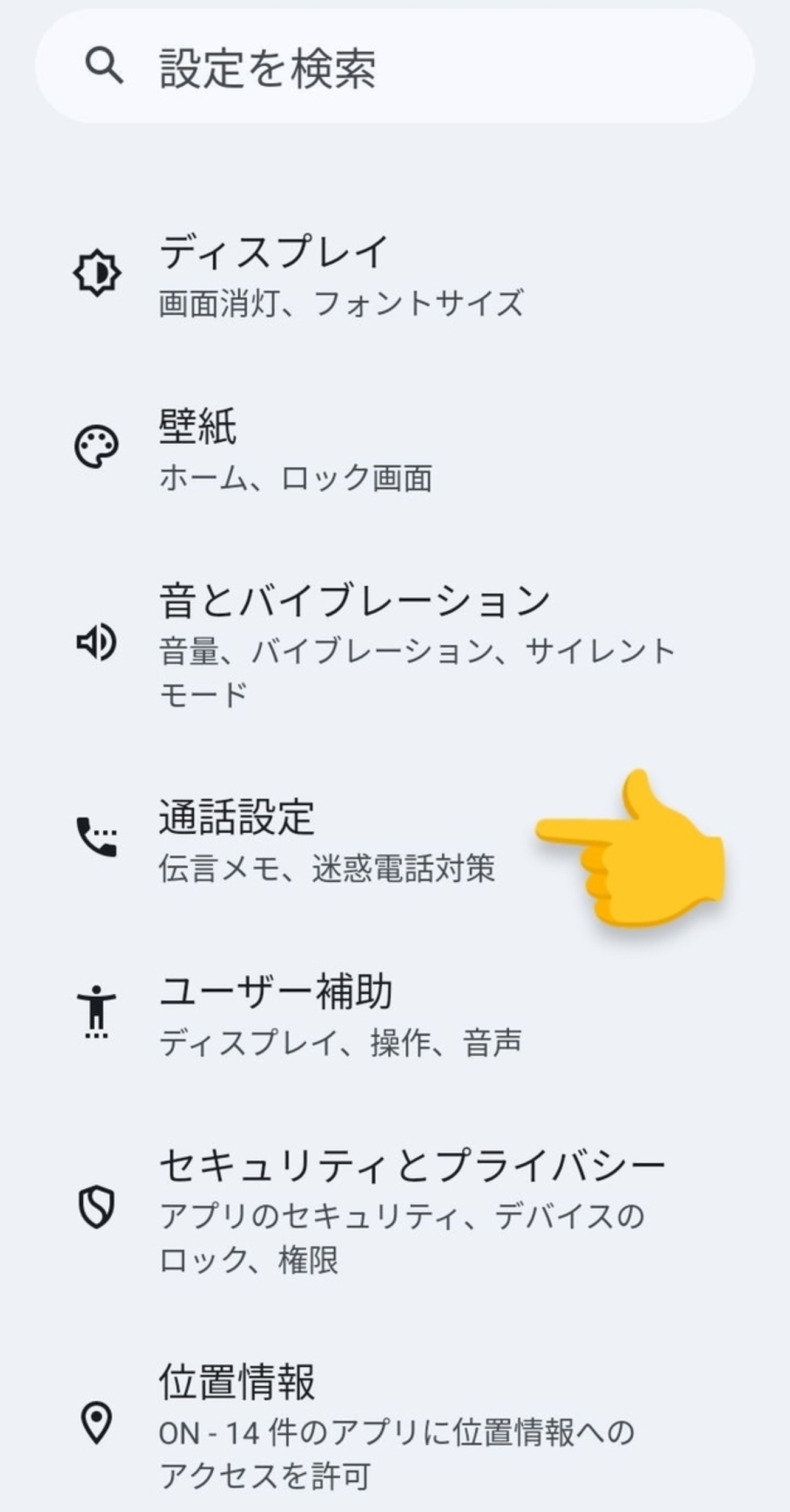Open ユーザー補助 settings

click(x=340, y=1015)
